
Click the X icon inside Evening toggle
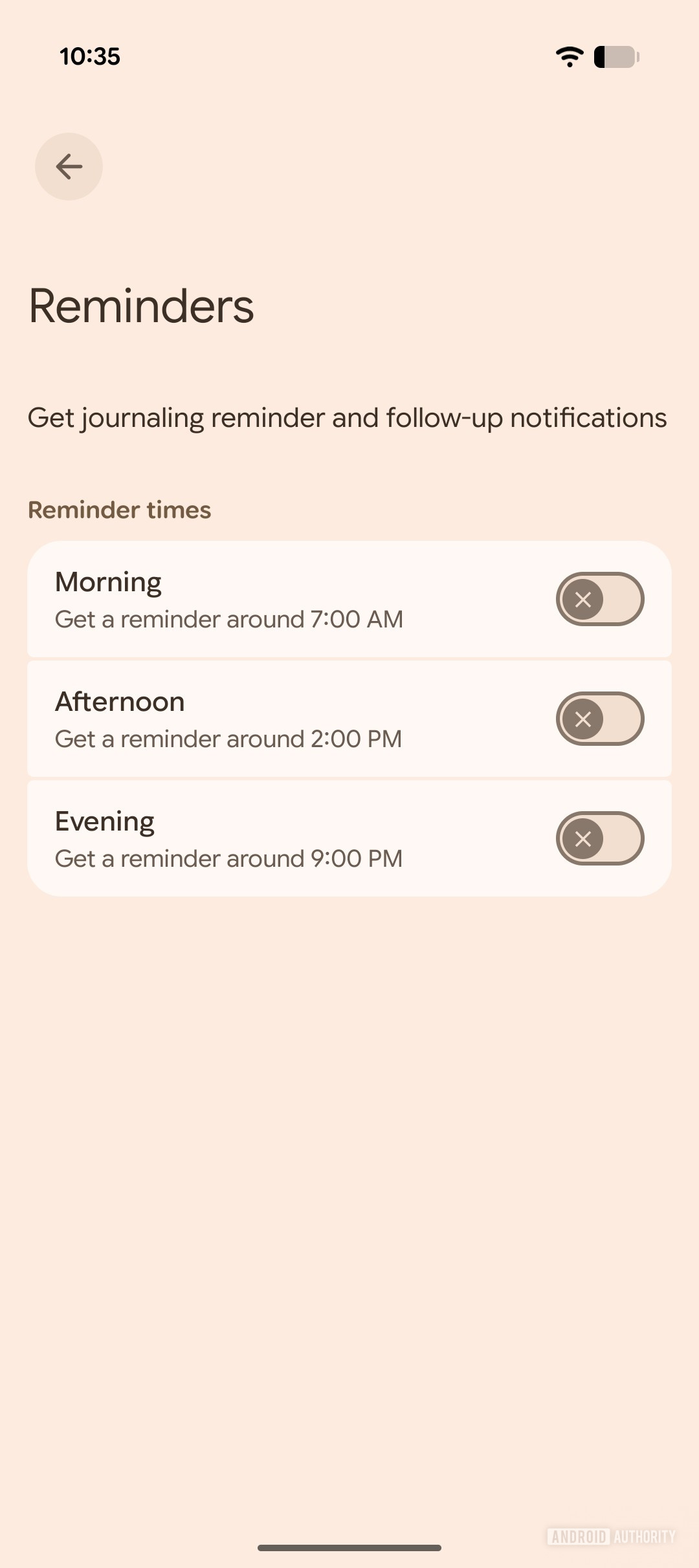click(583, 838)
